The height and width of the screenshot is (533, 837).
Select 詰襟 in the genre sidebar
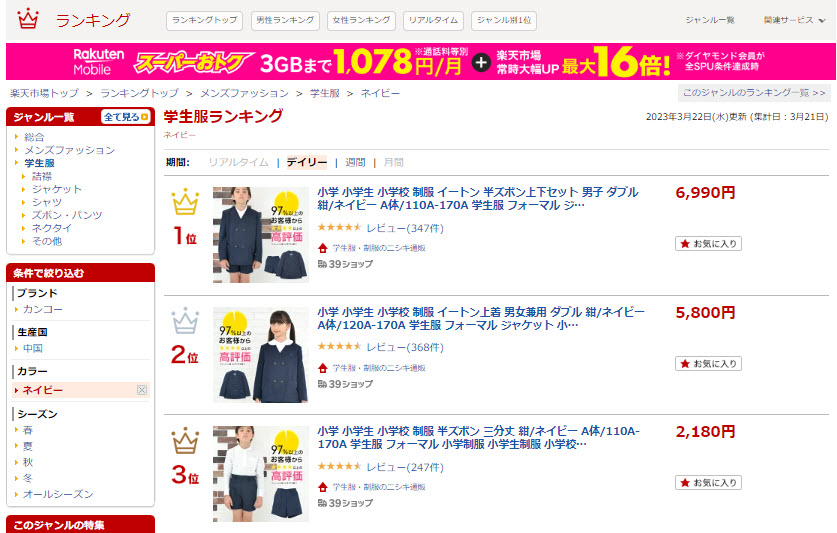coord(42,176)
